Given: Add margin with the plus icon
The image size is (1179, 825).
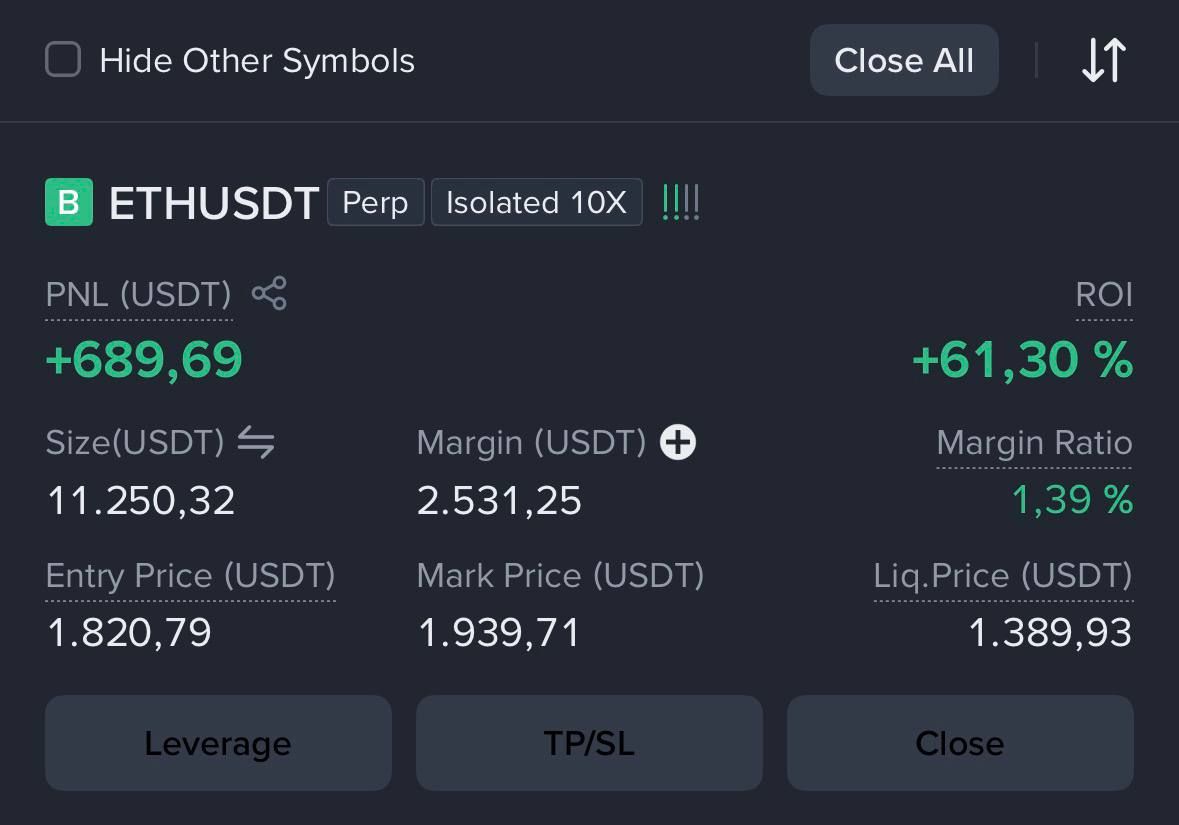Looking at the screenshot, I should 677,442.
